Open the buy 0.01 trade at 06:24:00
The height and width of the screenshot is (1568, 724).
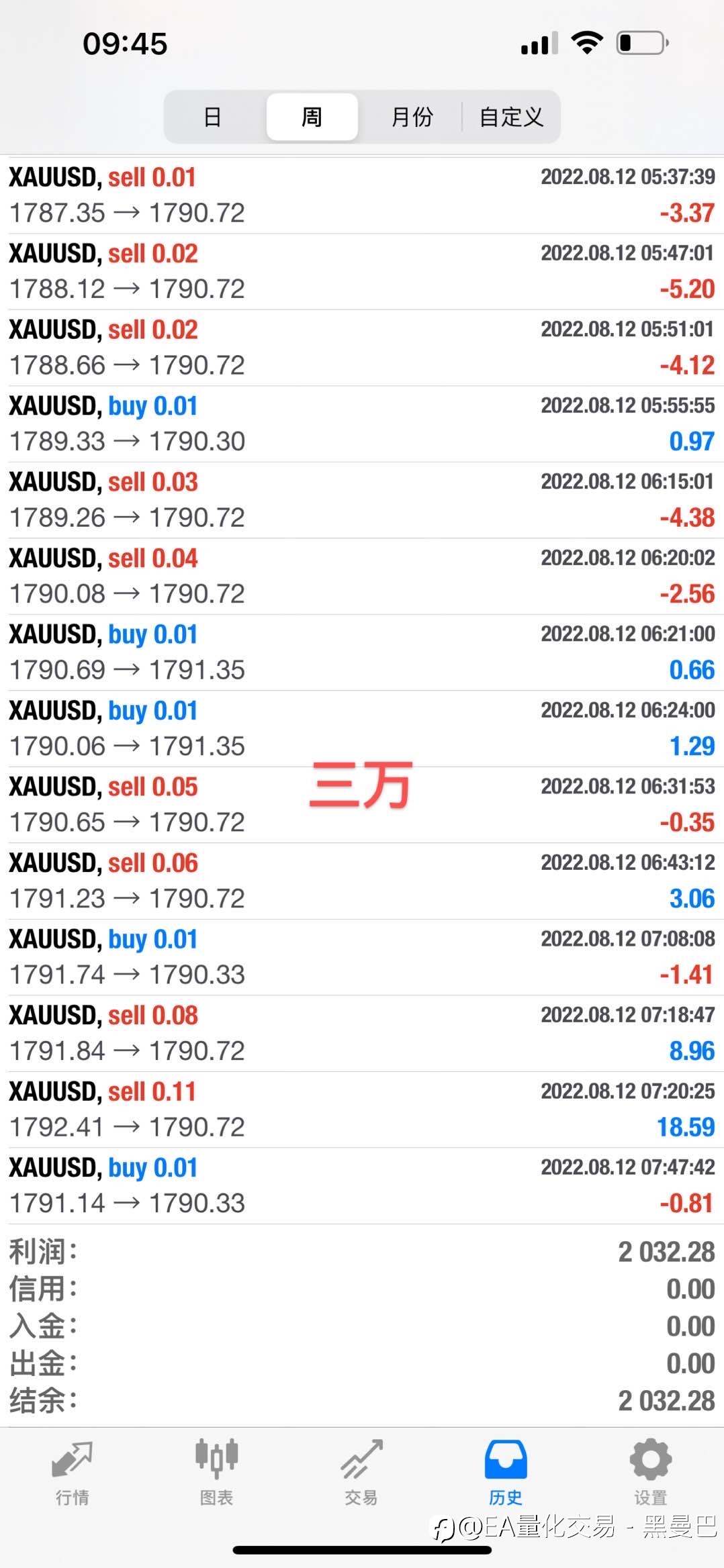(x=362, y=728)
